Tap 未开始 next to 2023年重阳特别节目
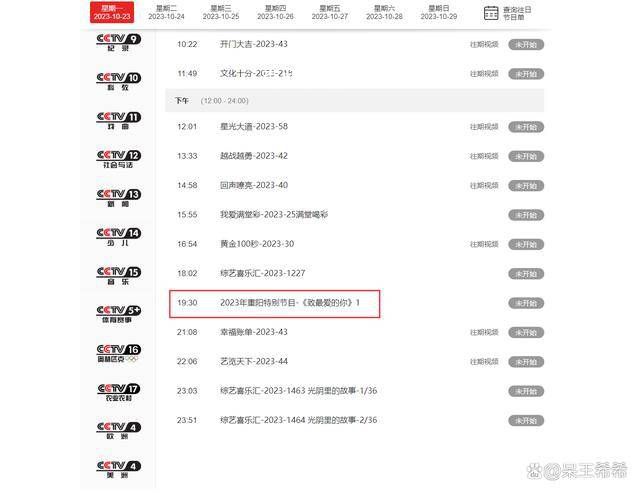This screenshot has width=640, height=493. pos(526,303)
